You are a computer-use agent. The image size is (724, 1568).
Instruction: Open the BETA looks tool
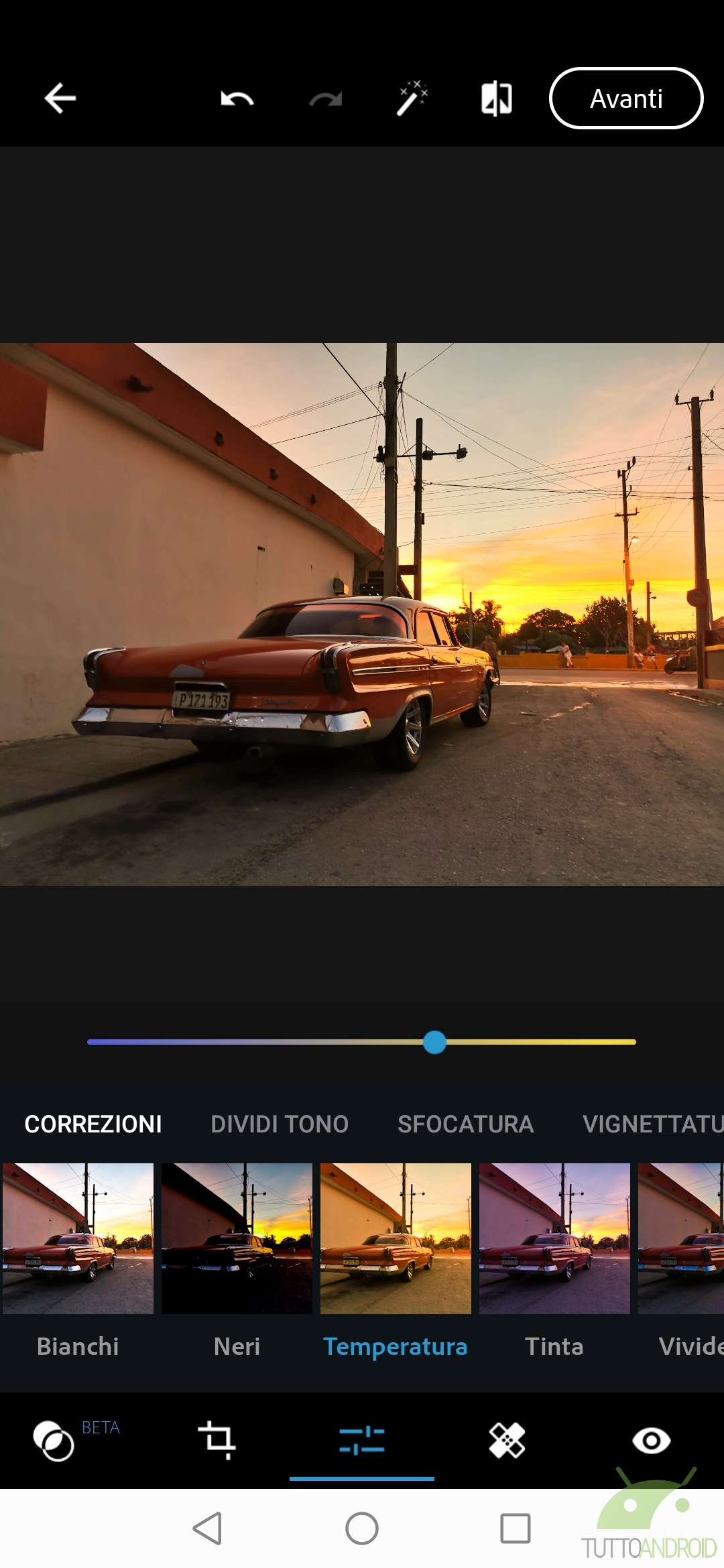[x=55, y=1440]
